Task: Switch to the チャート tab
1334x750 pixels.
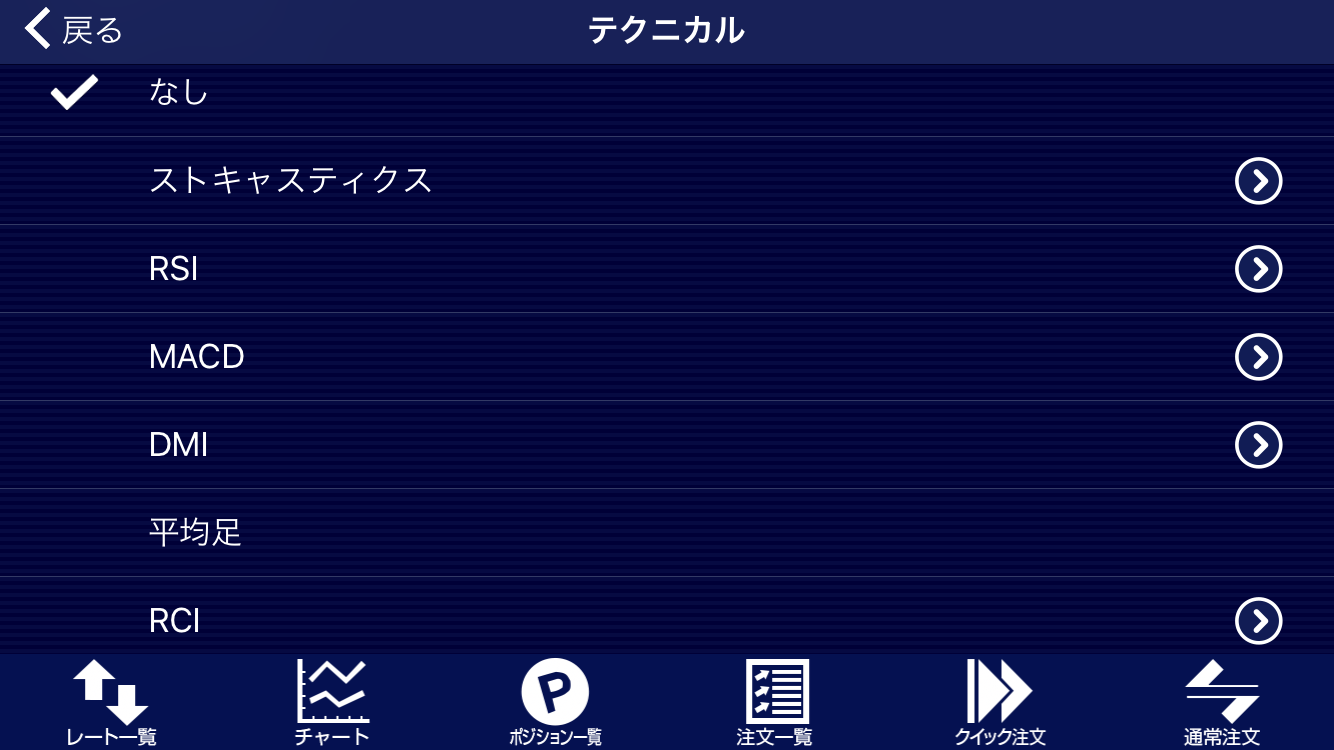Action: (333, 704)
